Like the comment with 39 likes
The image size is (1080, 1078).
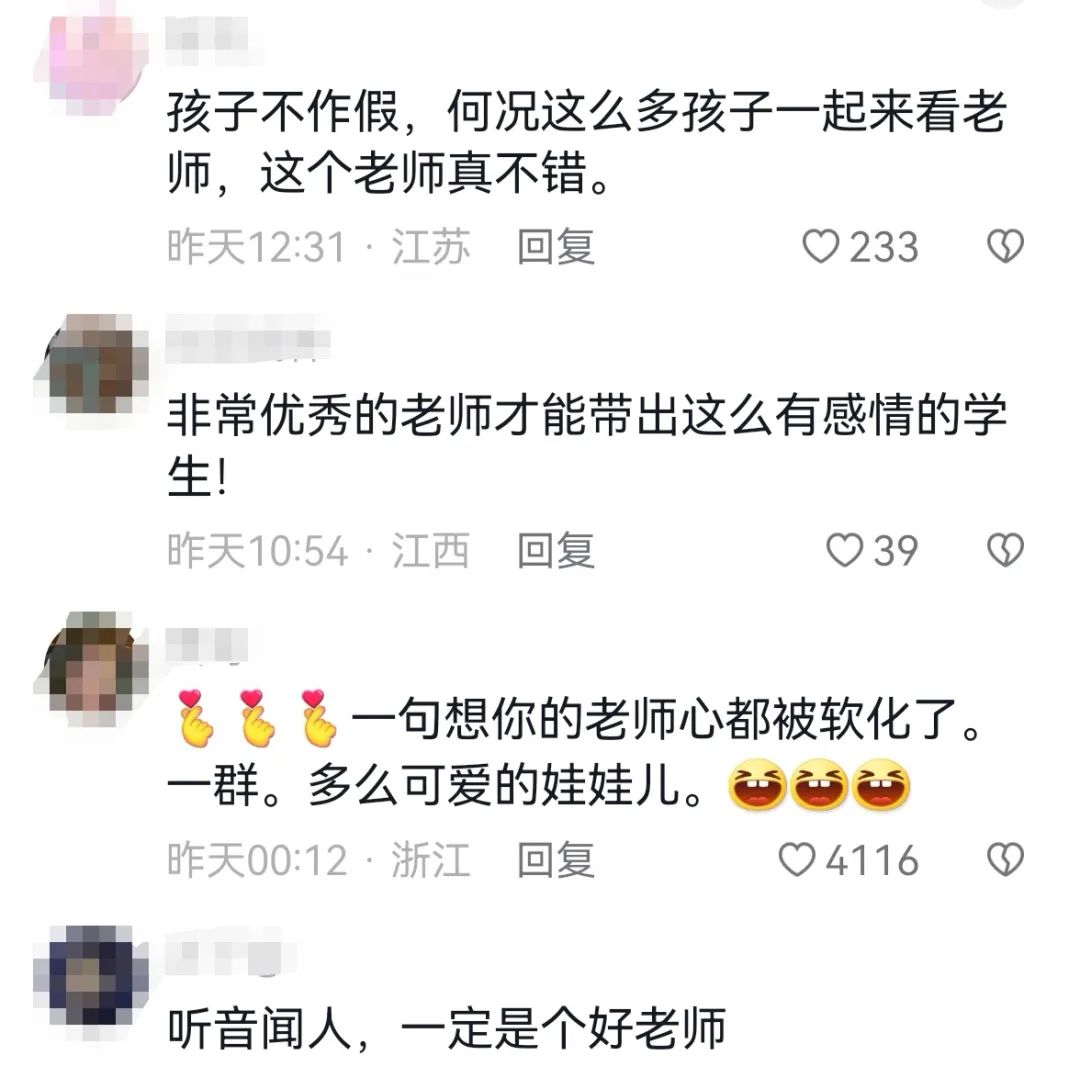coord(846,550)
